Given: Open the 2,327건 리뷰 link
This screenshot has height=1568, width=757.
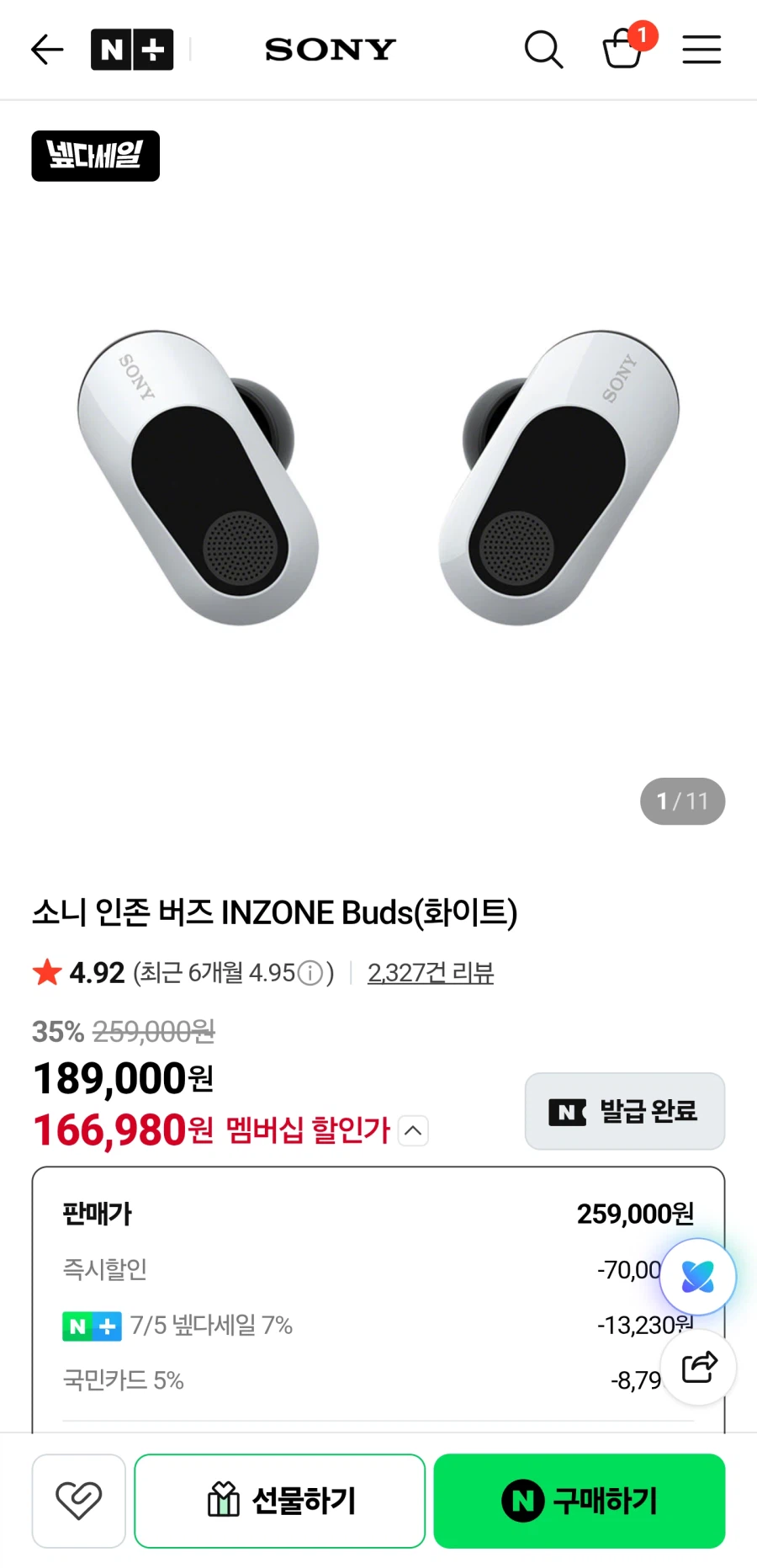Looking at the screenshot, I should [x=431, y=973].
